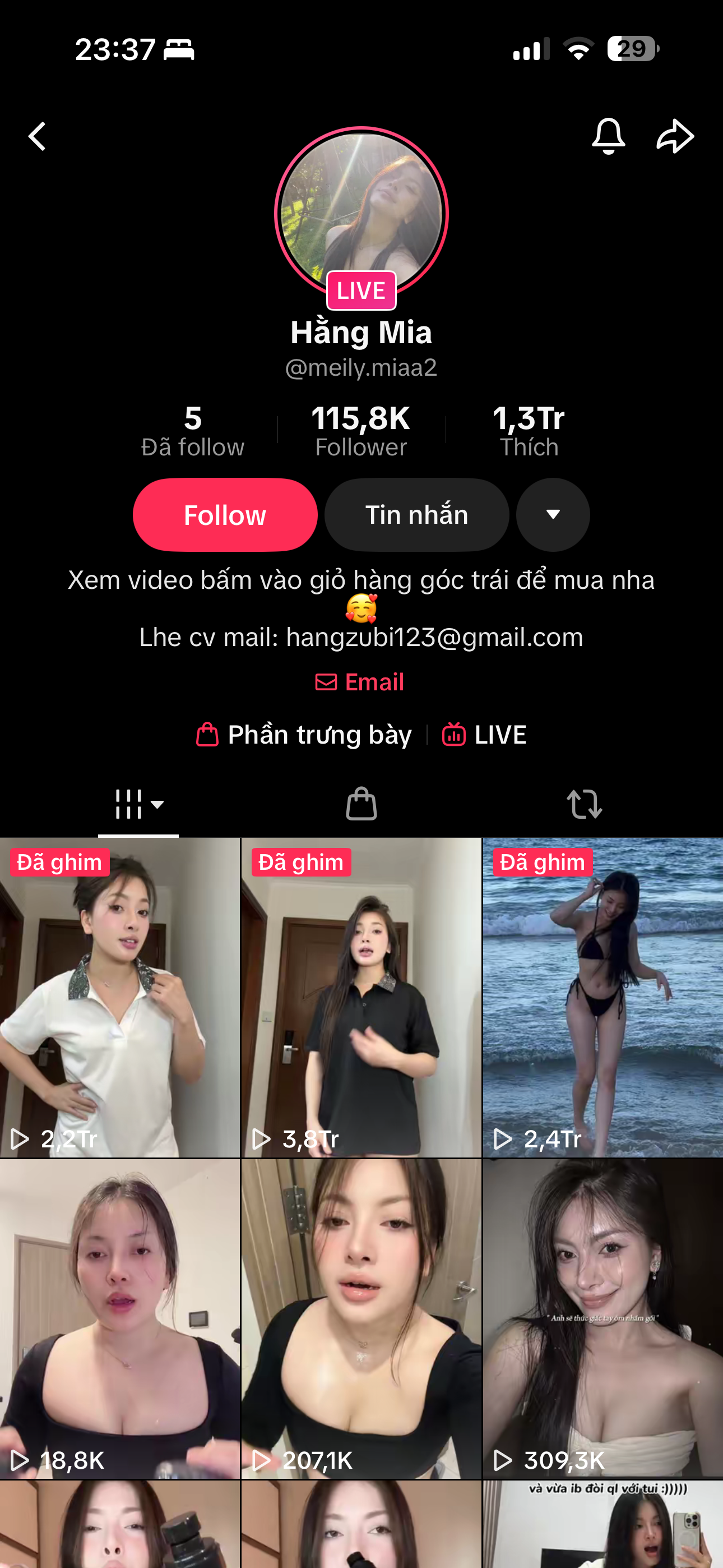Viewport: 723px width, 1568px height.
Task: Play the pinned video with 3,8Tr views
Action: pos(361,997)
